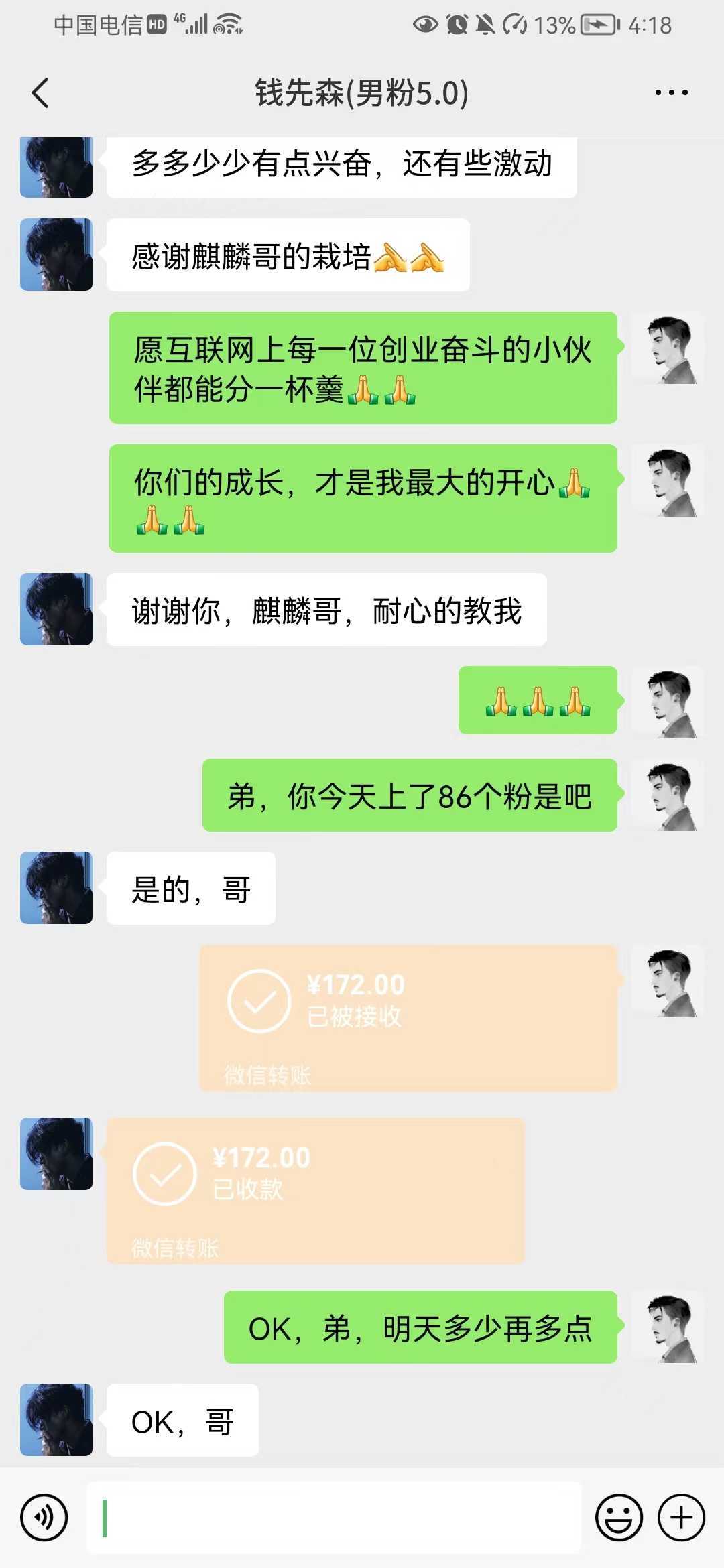Open the emoji picker
This screenshot has height=1568, width=724.
pos(620,1516)
